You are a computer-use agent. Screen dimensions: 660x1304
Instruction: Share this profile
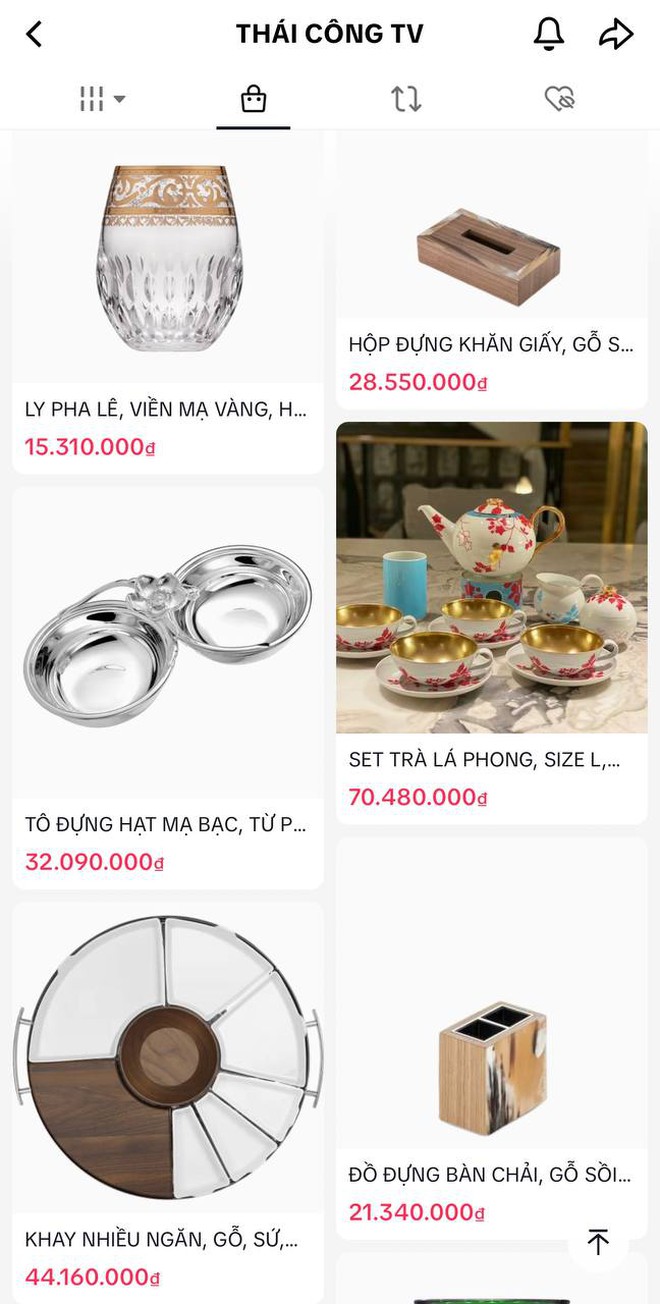pyautogui.click(x=616, y=34)
